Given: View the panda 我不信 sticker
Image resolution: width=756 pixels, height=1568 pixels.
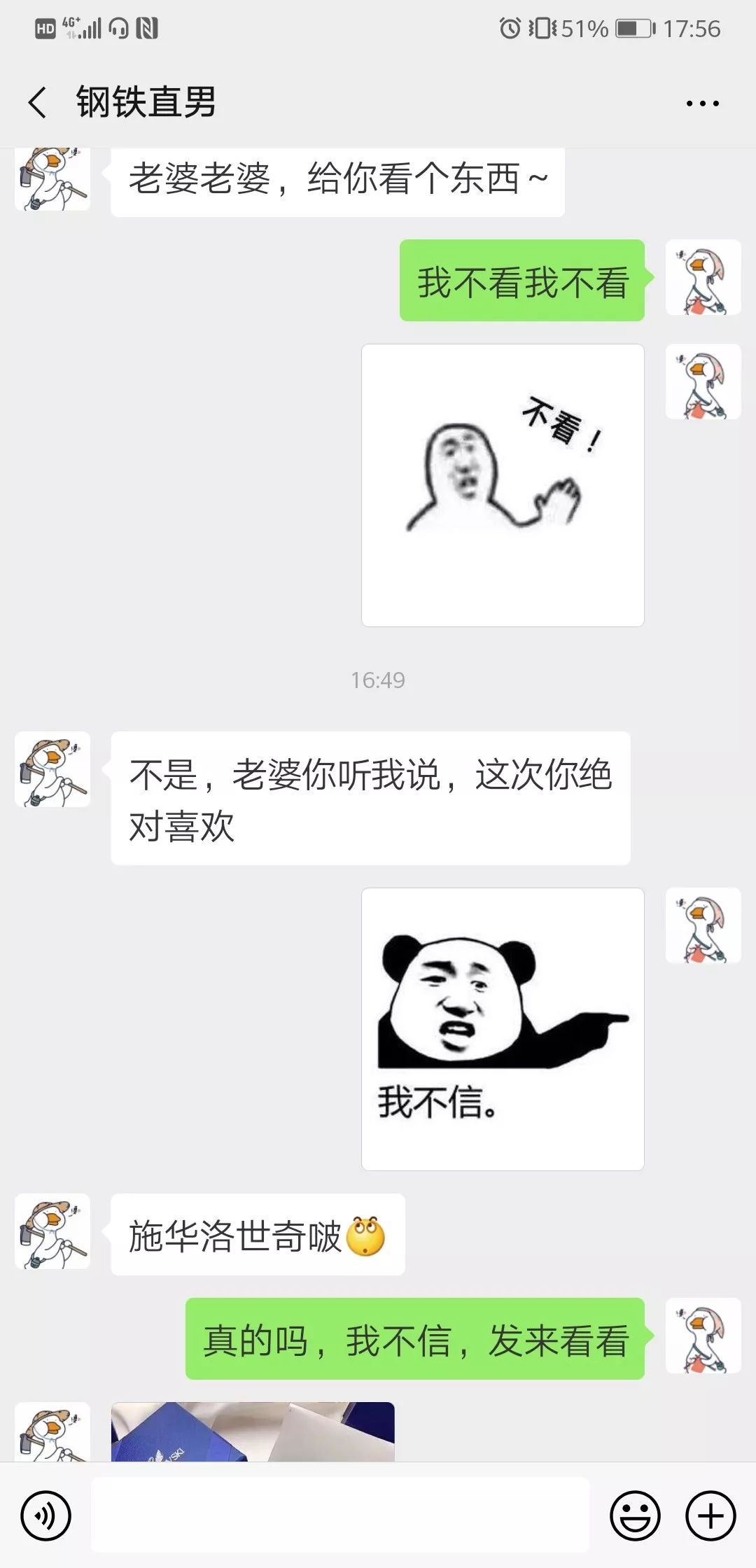Looking at the screenshot, I should click(x=502, y=1028).
